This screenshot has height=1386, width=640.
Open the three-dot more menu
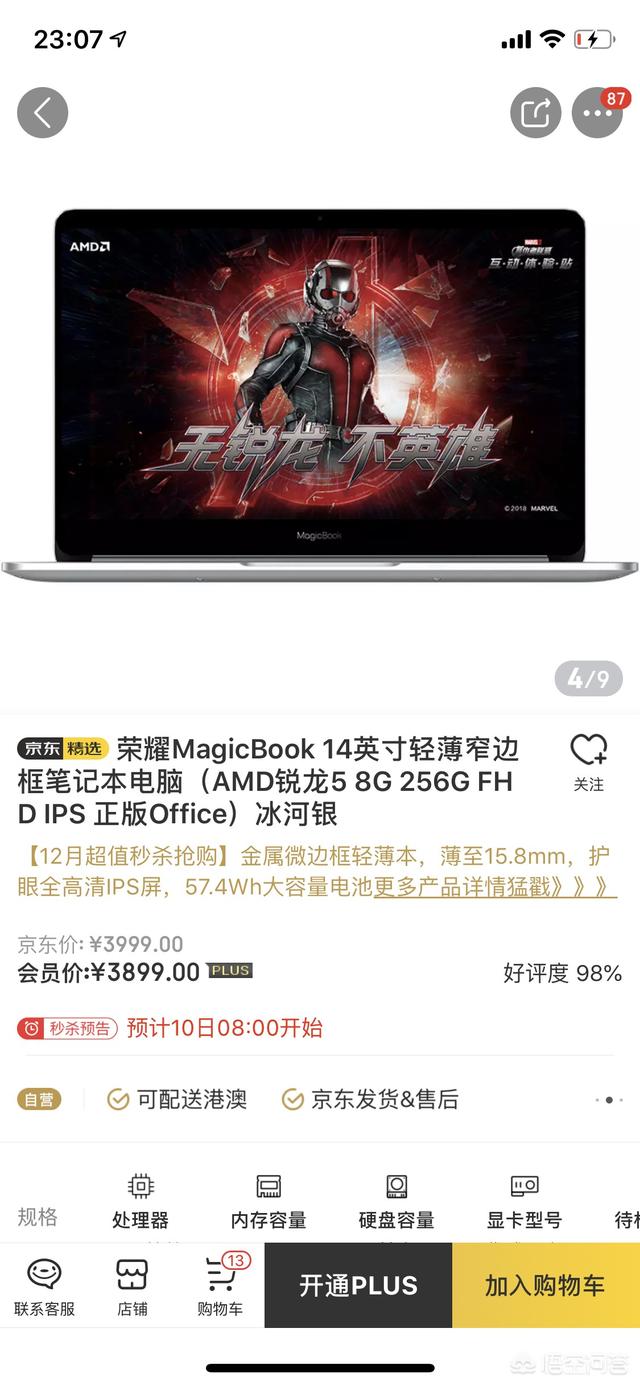coord(597,113)
